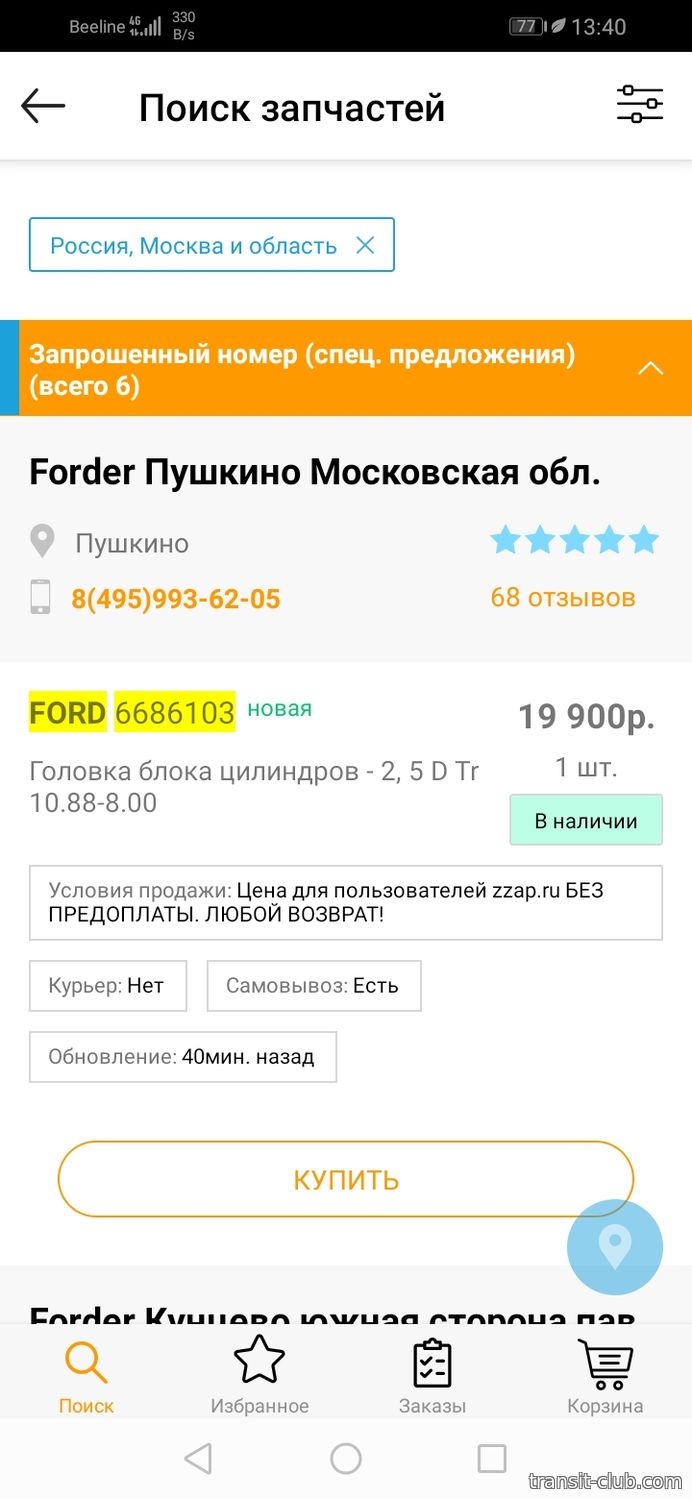Image resolution: width=692 pixels, height=1499 pixels.
Task: Open the Заказы tab
Action: tap(432, 1377)
